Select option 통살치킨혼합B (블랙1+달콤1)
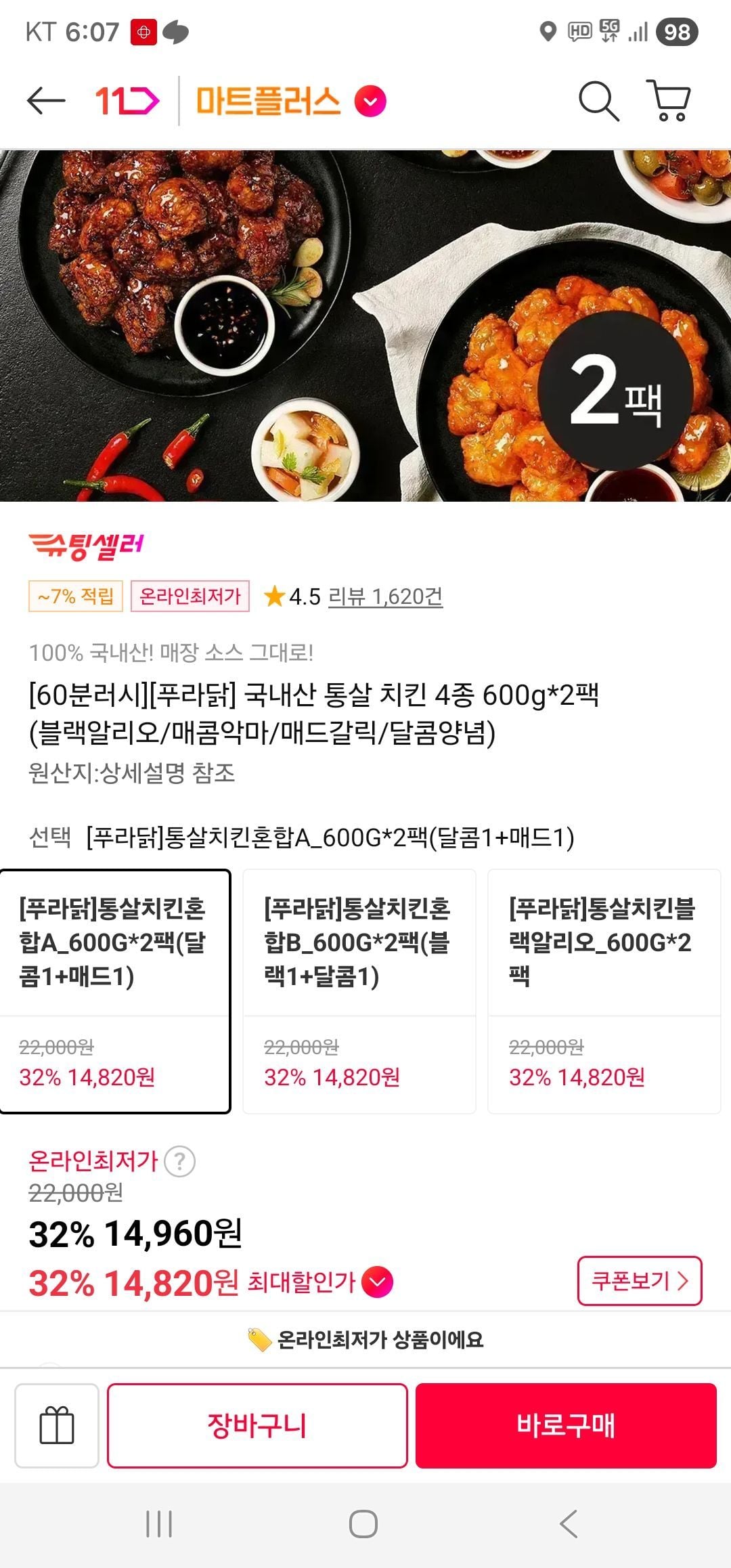 (359, 991)
